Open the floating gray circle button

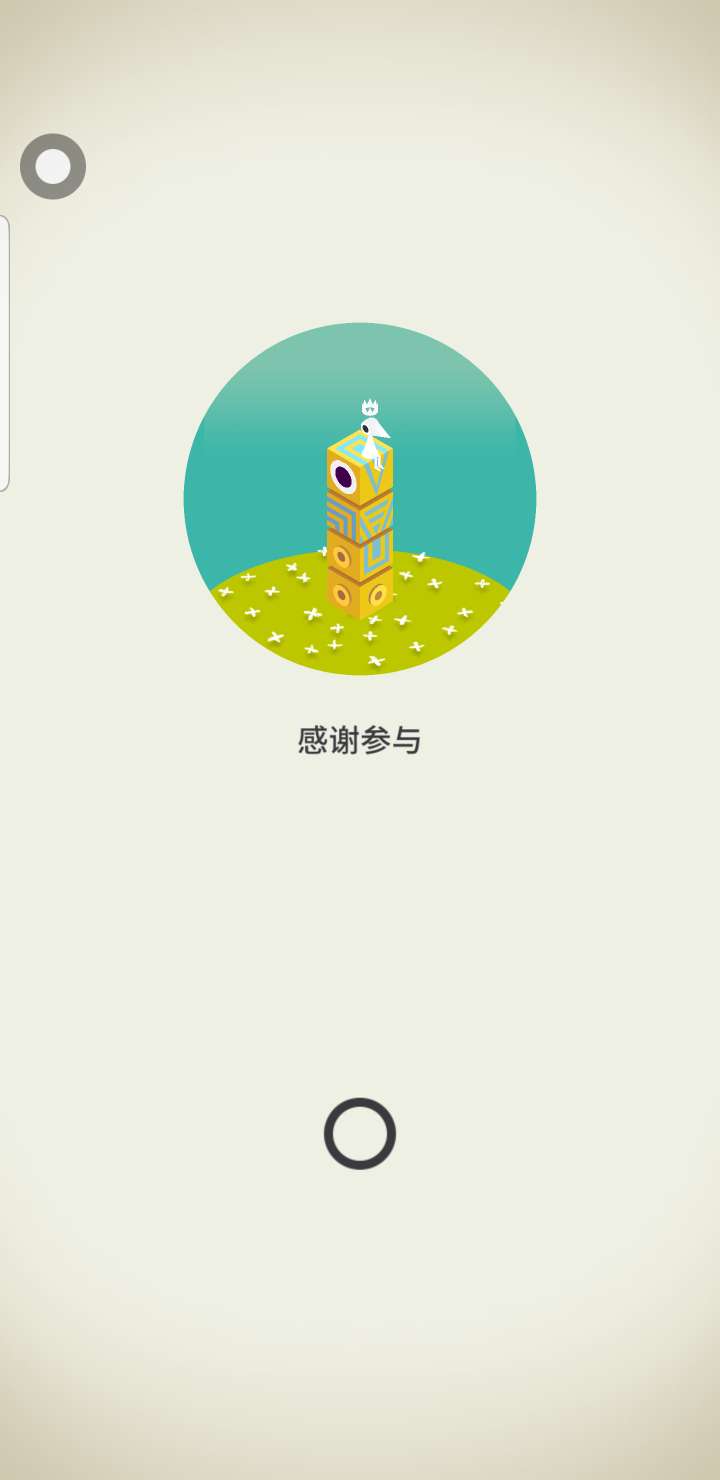click(x=53, y=166)
